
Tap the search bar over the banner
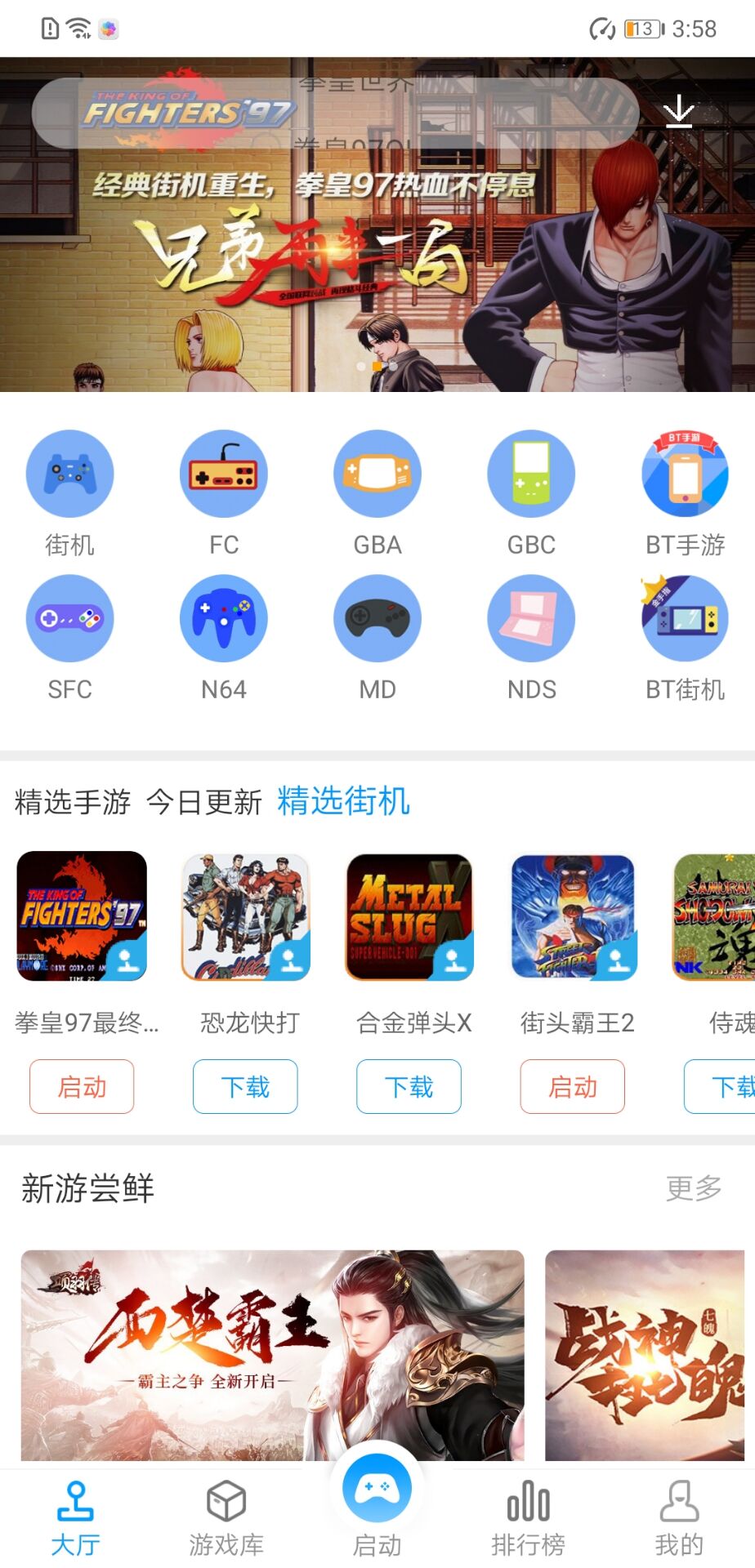(x=335, y=114)
